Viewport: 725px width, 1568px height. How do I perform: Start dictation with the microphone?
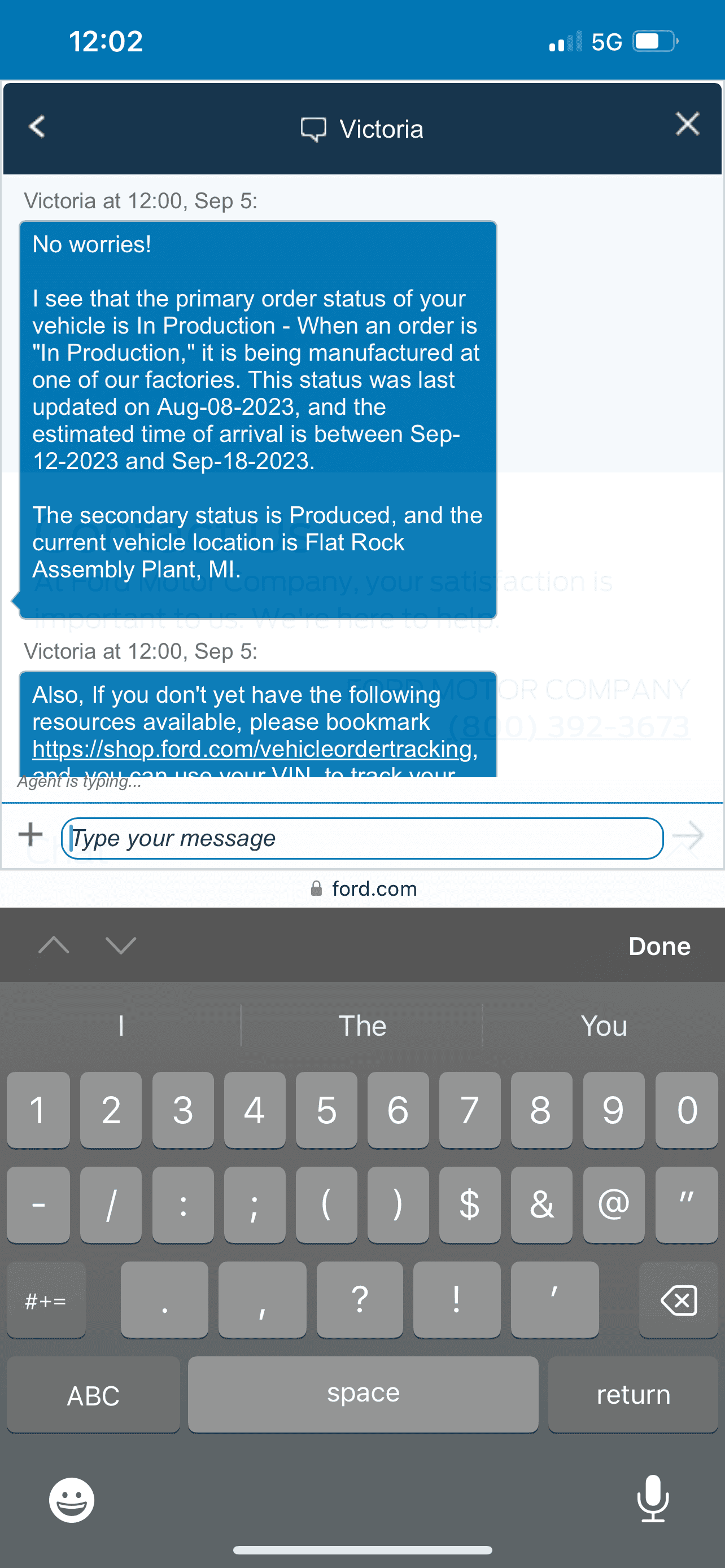[653, 1498]
